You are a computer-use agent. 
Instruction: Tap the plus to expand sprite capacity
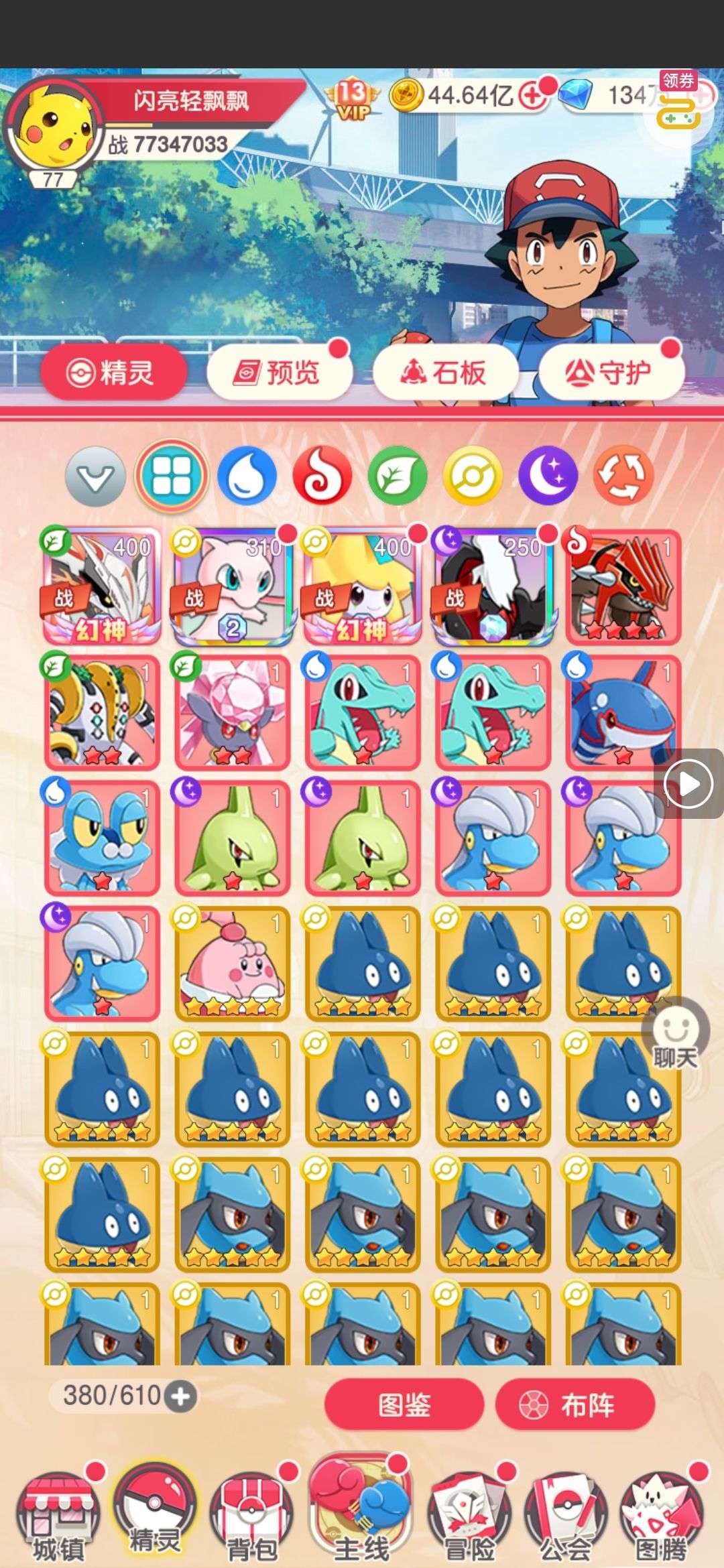click(x=181, y=1396)
